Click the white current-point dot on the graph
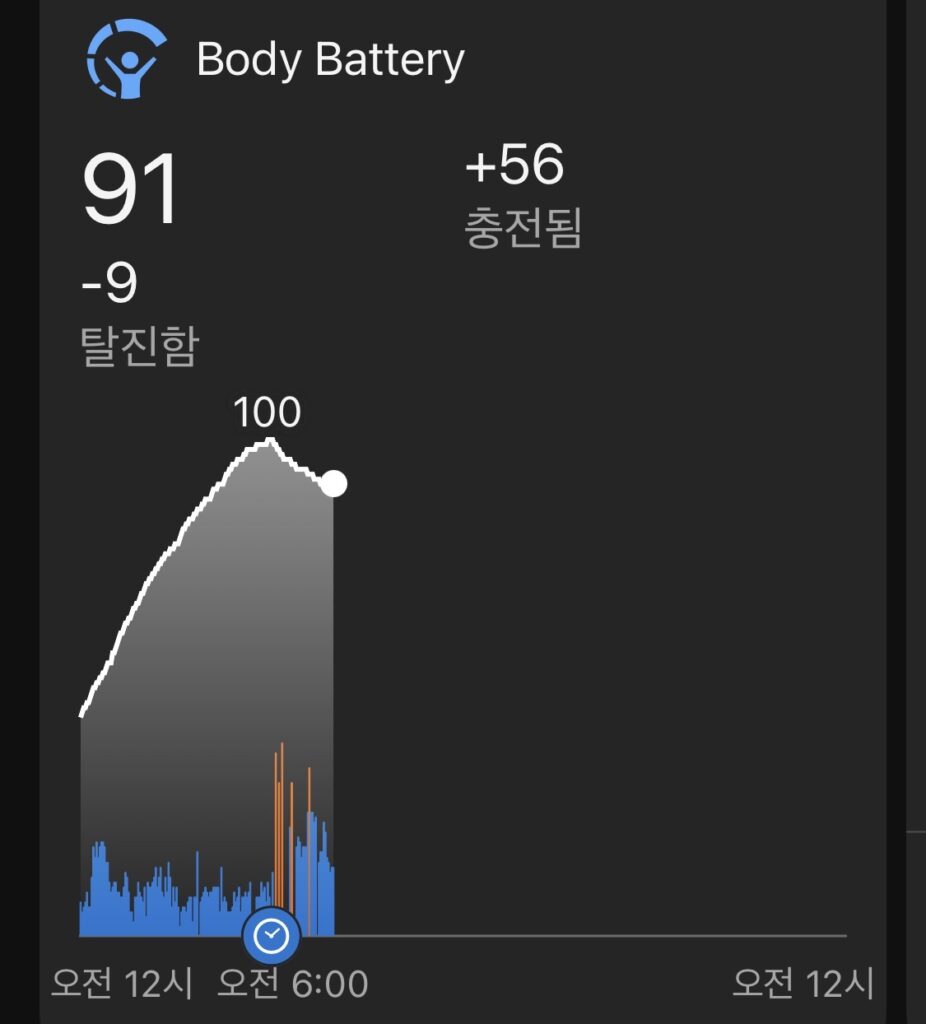The width and height of the screenshot is (926, 1024). coord(334,484)
